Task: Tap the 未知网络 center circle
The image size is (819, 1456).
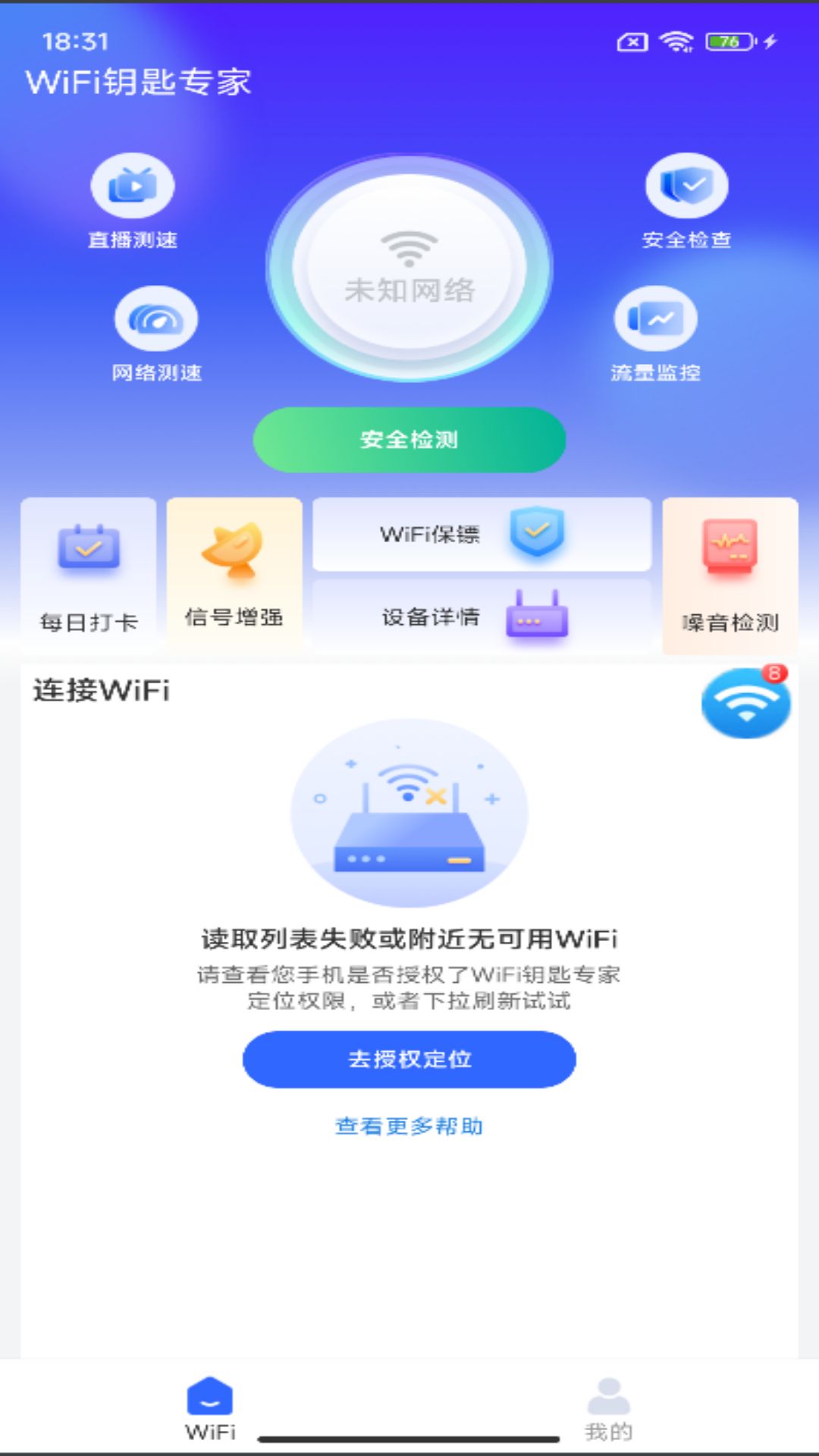Action: [x=409, y=268]
